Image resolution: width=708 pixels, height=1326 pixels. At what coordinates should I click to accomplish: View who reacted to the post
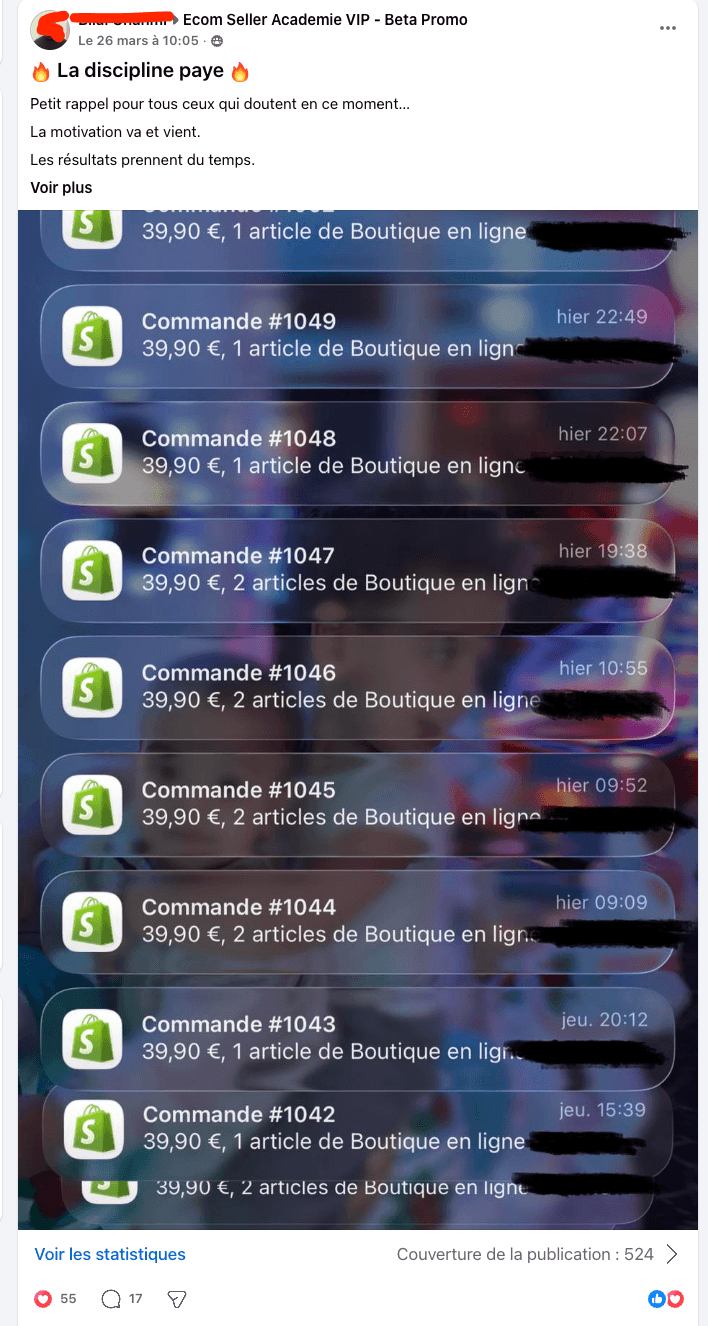pos(666,1299)
